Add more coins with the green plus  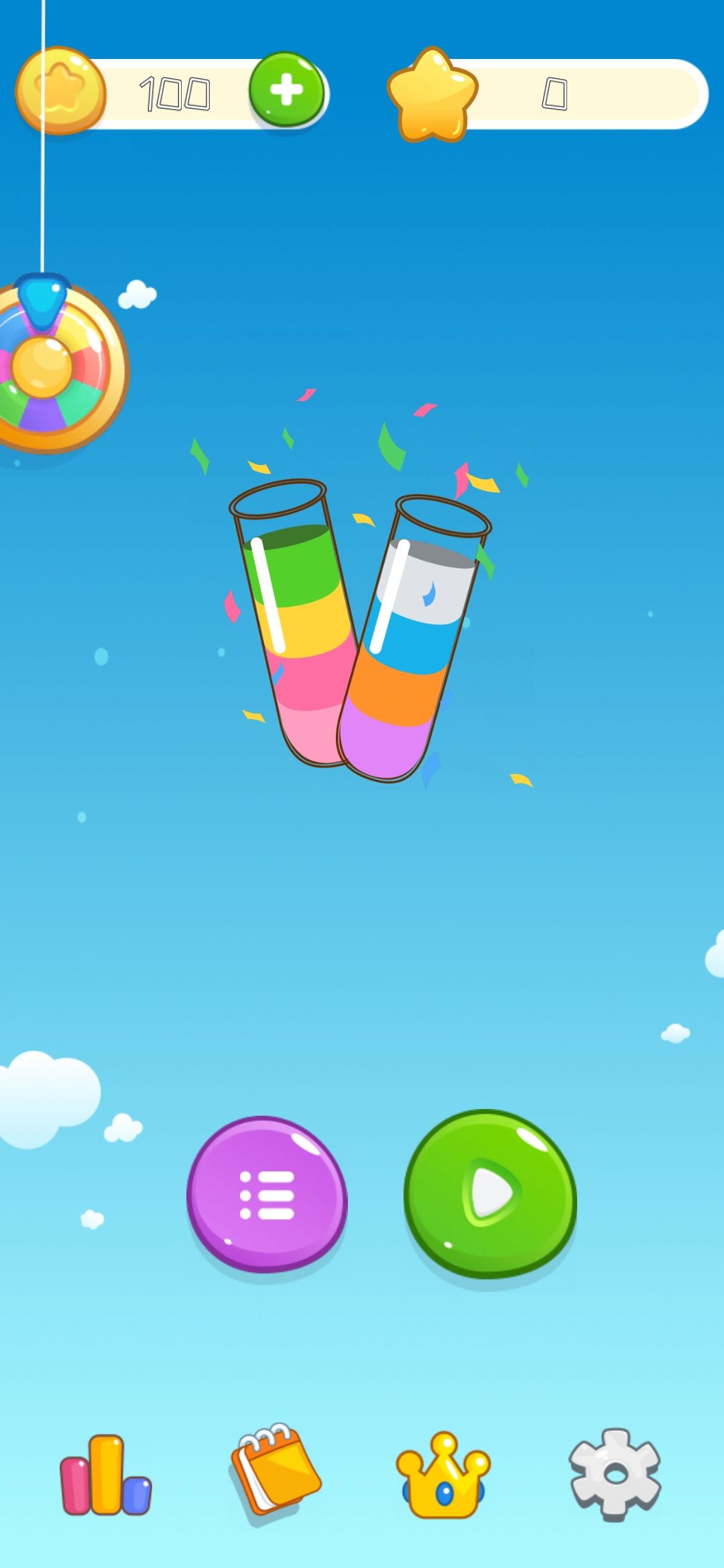(x=286, y=90)
